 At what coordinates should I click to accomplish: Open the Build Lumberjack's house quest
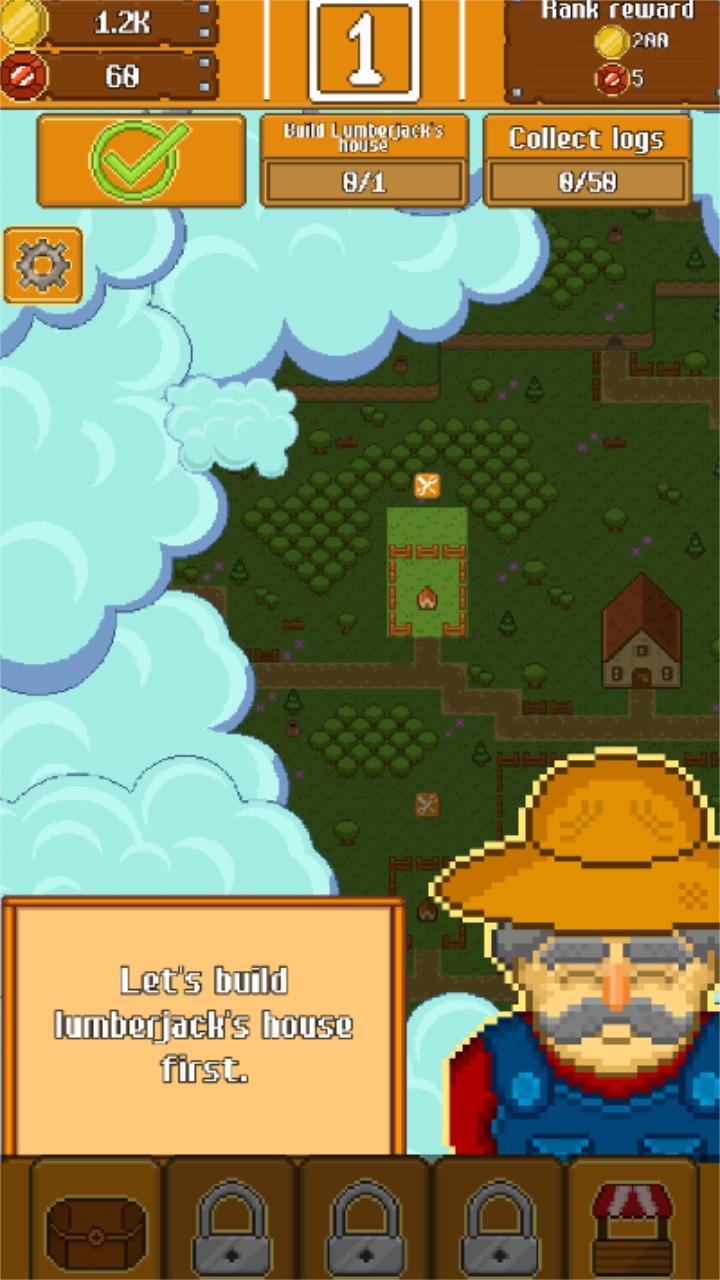pyautogui.click(x=364, y=161)
